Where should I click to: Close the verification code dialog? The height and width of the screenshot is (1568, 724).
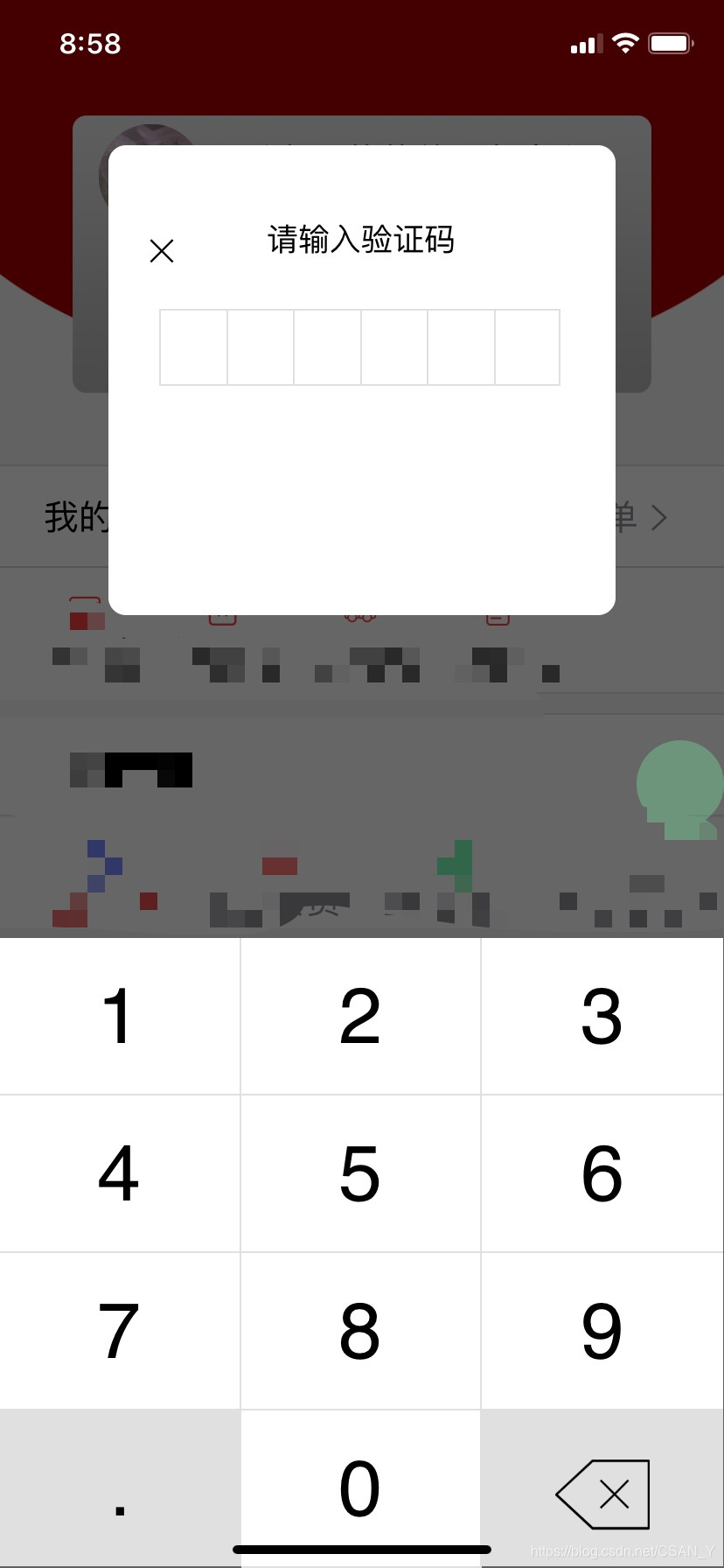[162, 251]
